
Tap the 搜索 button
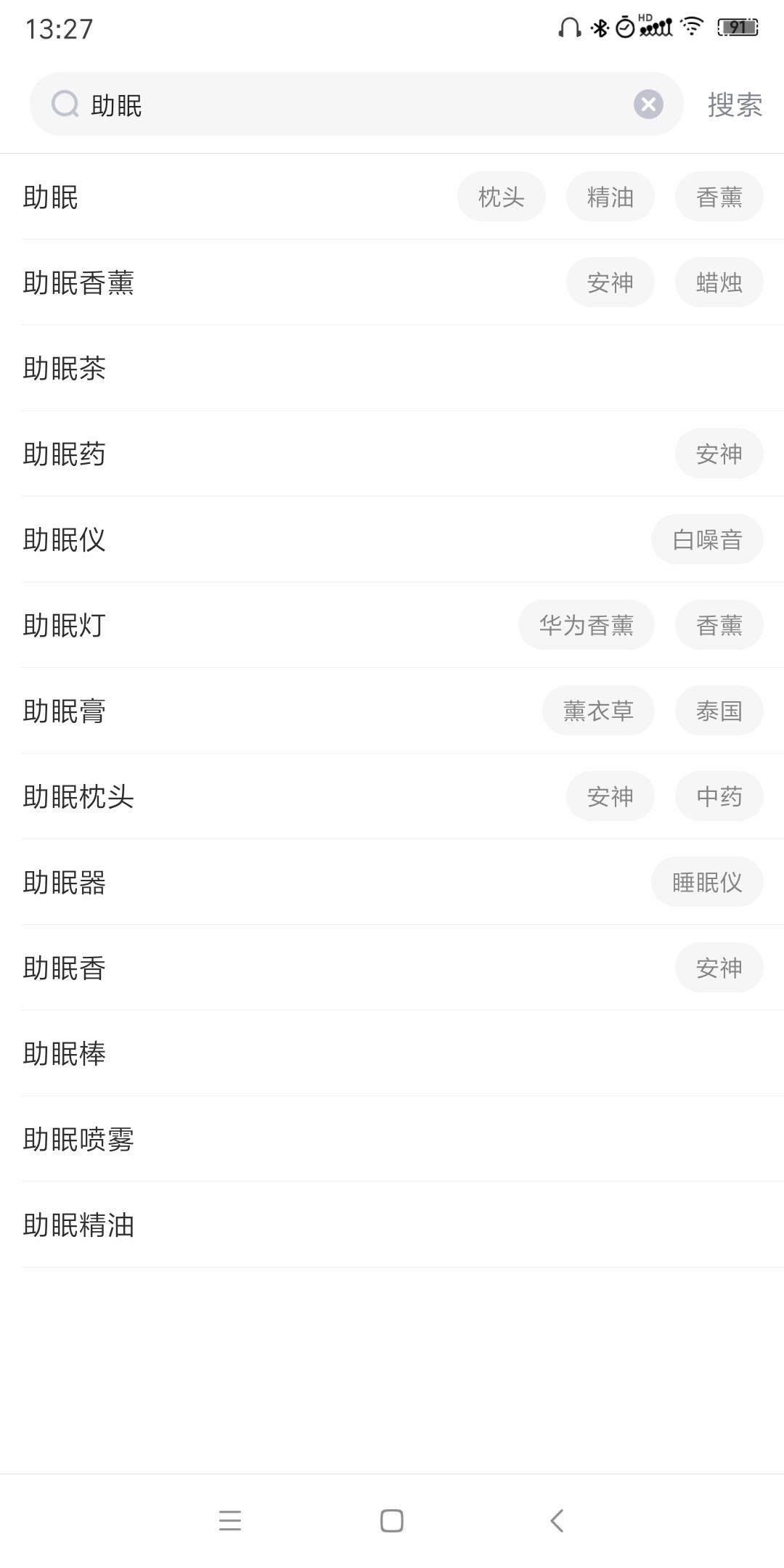click(x=735, y=105)
